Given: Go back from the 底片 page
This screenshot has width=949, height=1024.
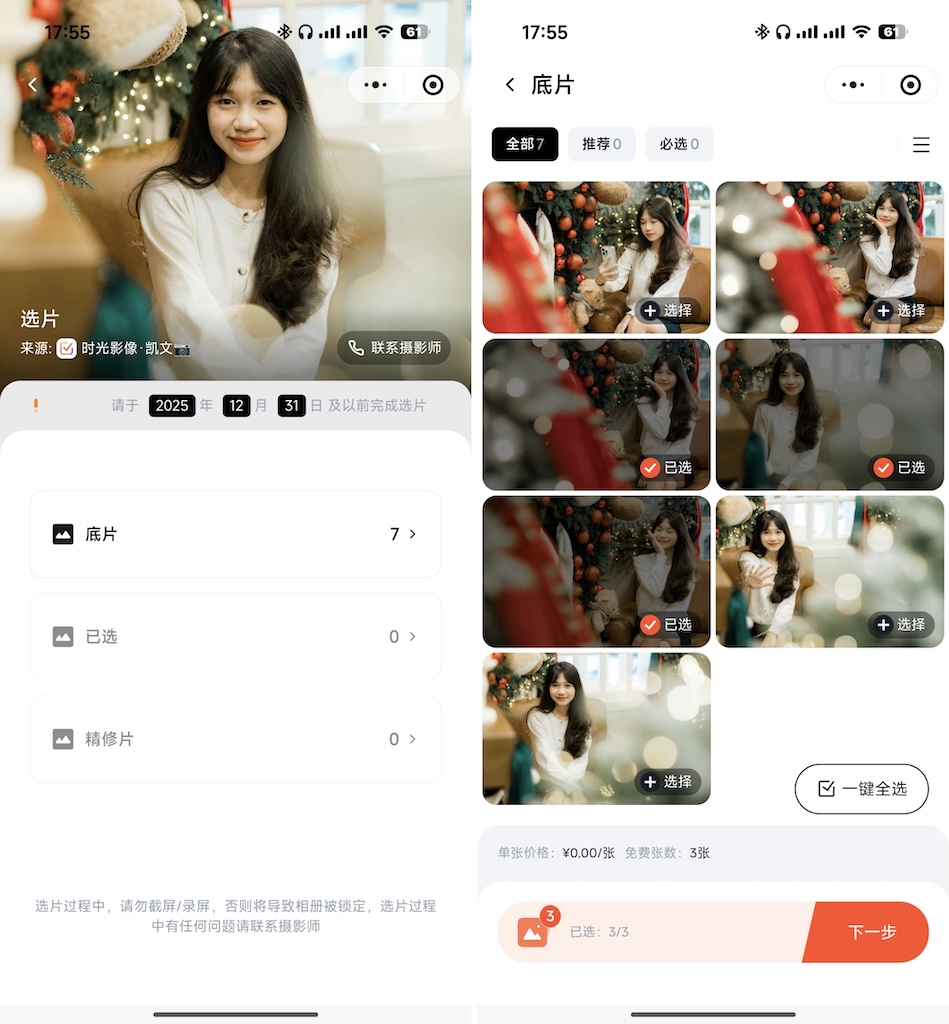Looking at the screenshot, I should [510, 85].
